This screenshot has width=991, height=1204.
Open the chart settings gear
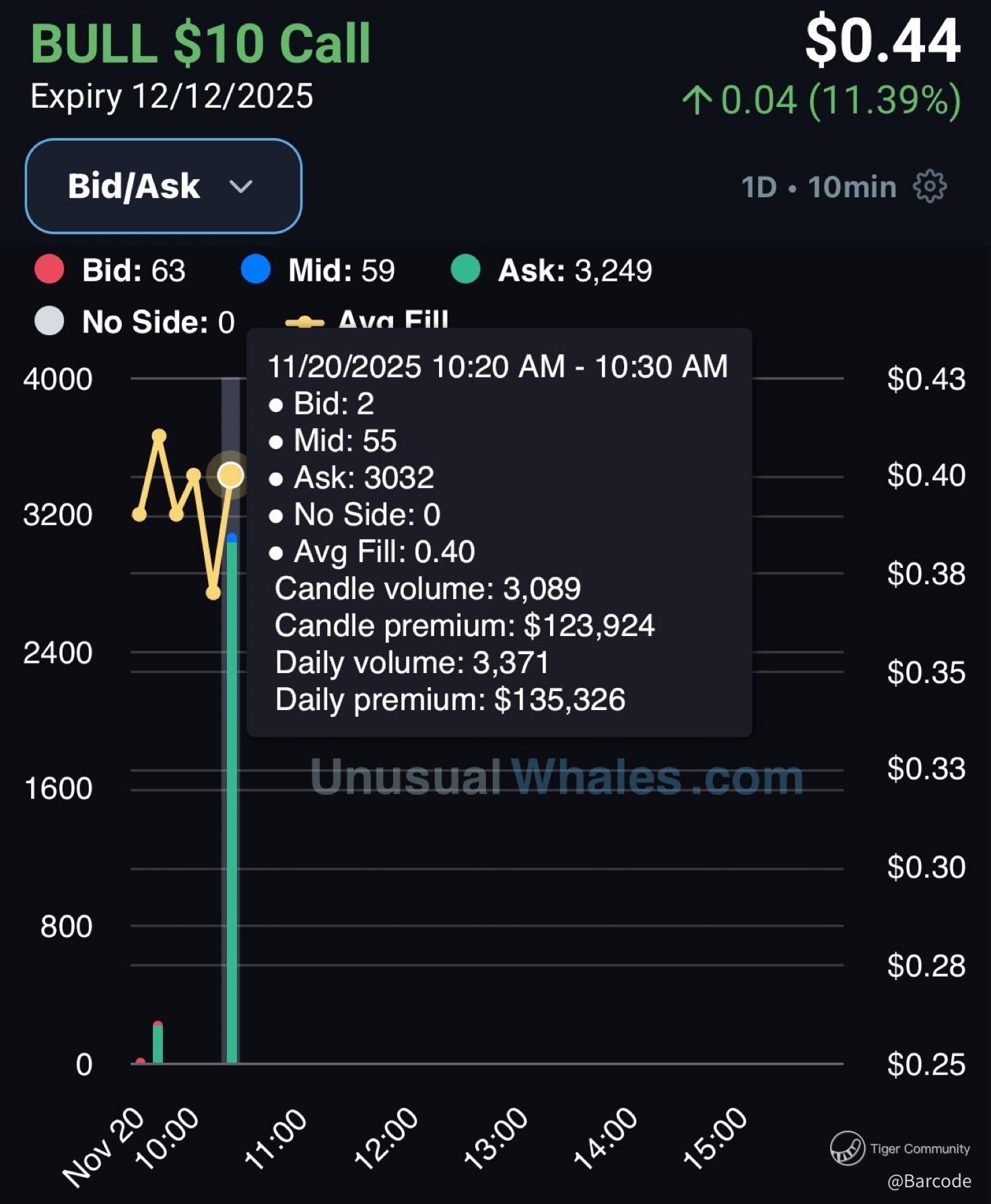click(x=930, y=186)
